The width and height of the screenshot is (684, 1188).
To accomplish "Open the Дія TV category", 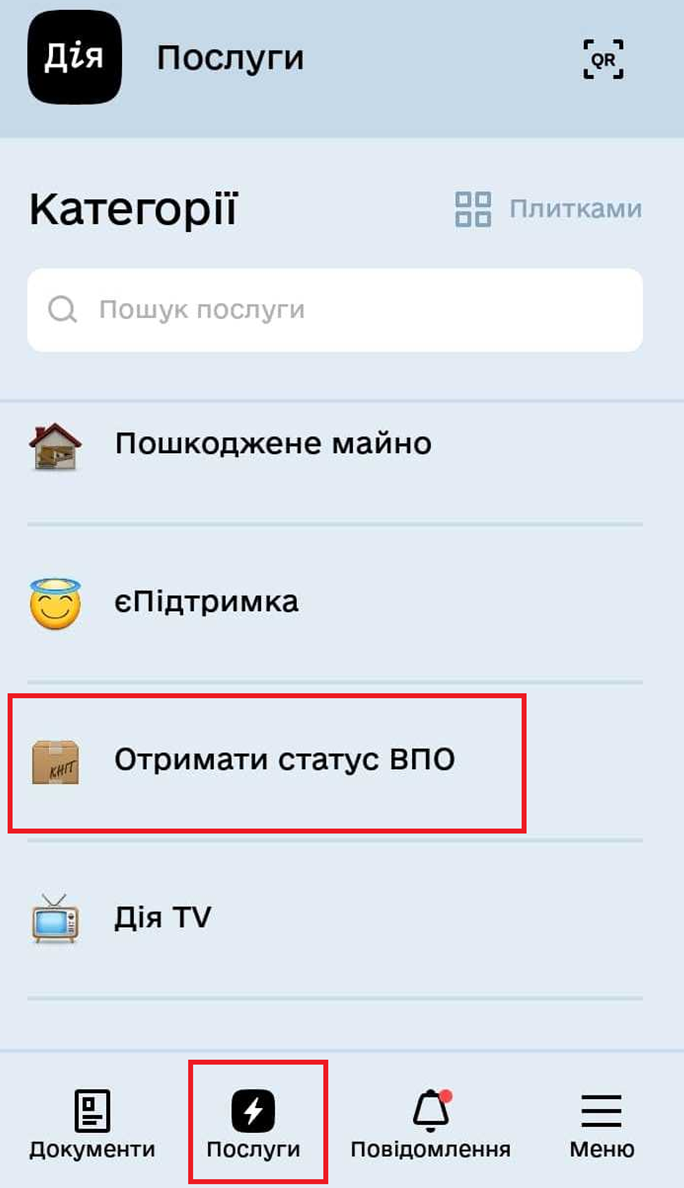I will tap(163, 918).
